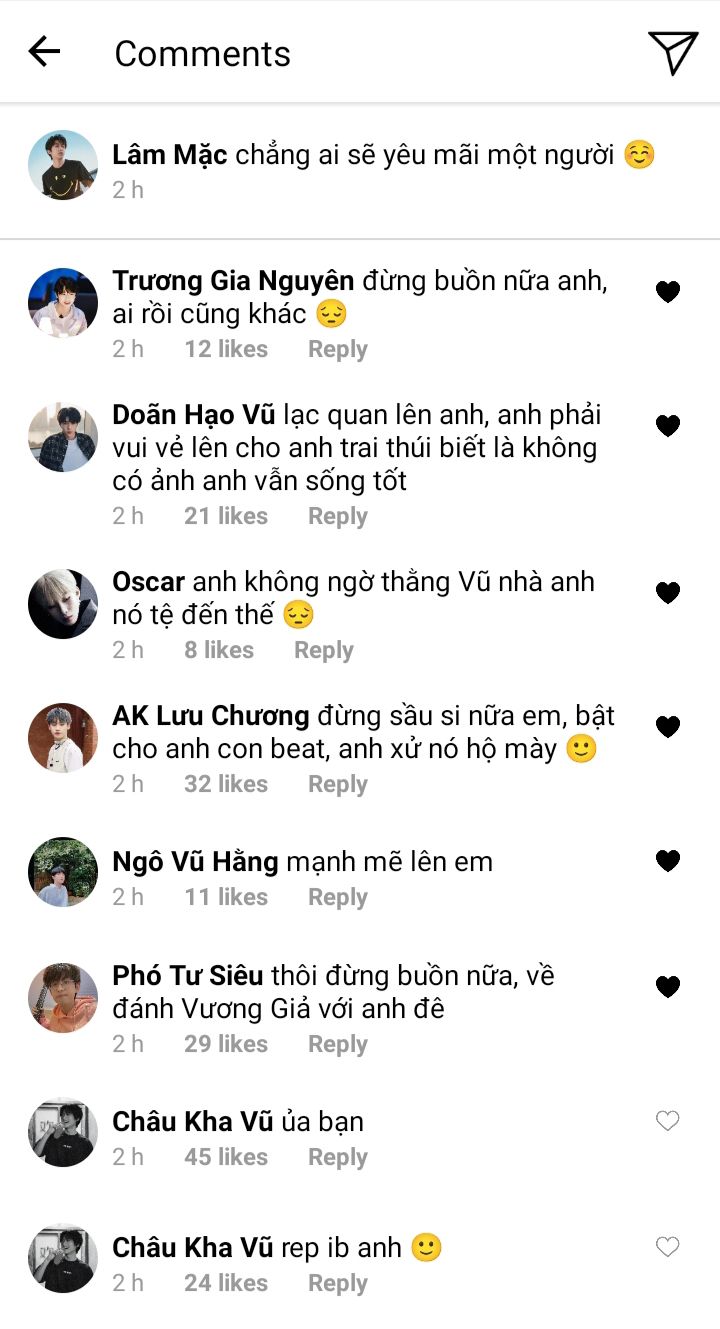
Task: Reply to Ngô Vũ Hằng's comment
Action: (337, 897)
